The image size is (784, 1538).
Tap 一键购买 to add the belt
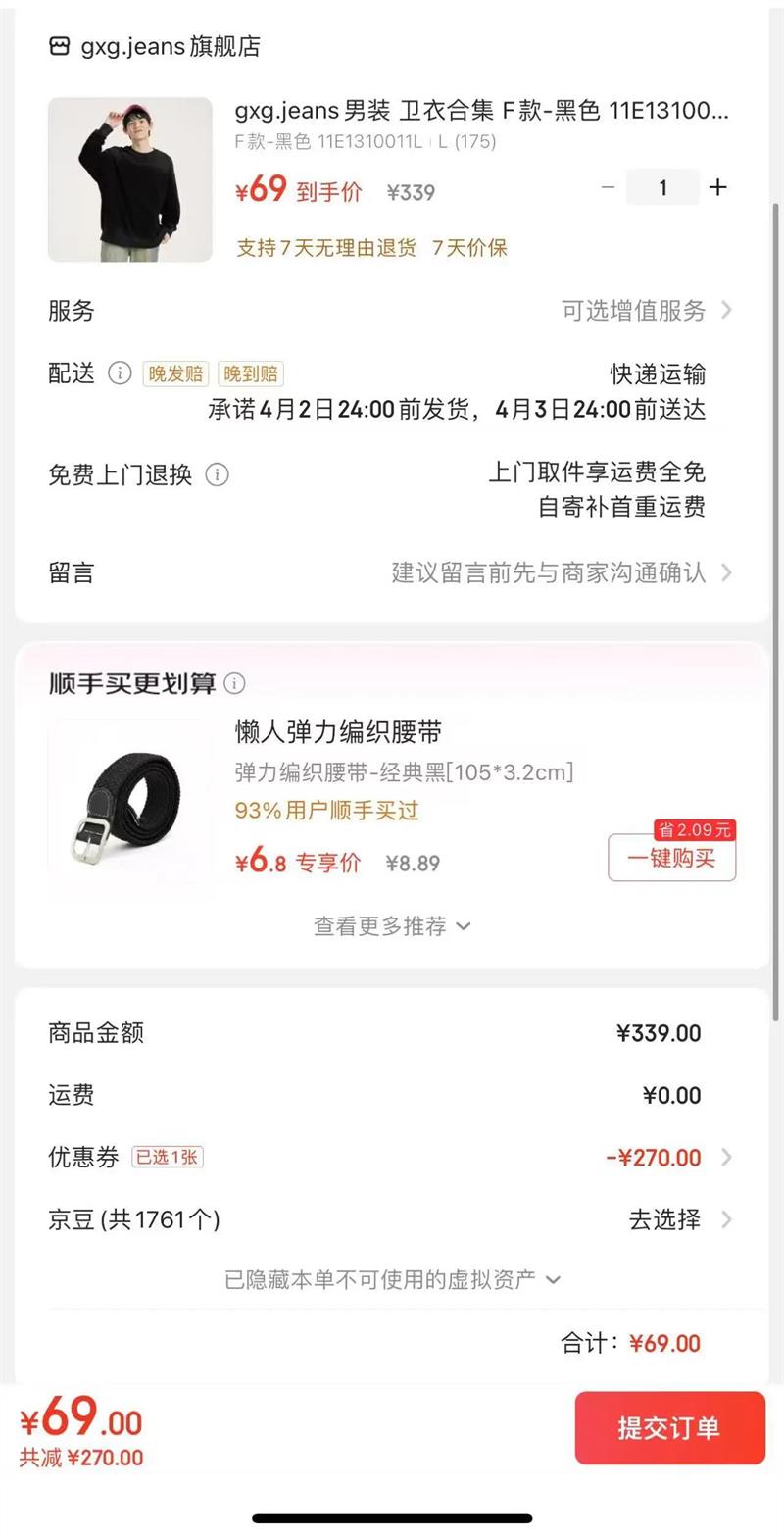click(x=671, y=859)
